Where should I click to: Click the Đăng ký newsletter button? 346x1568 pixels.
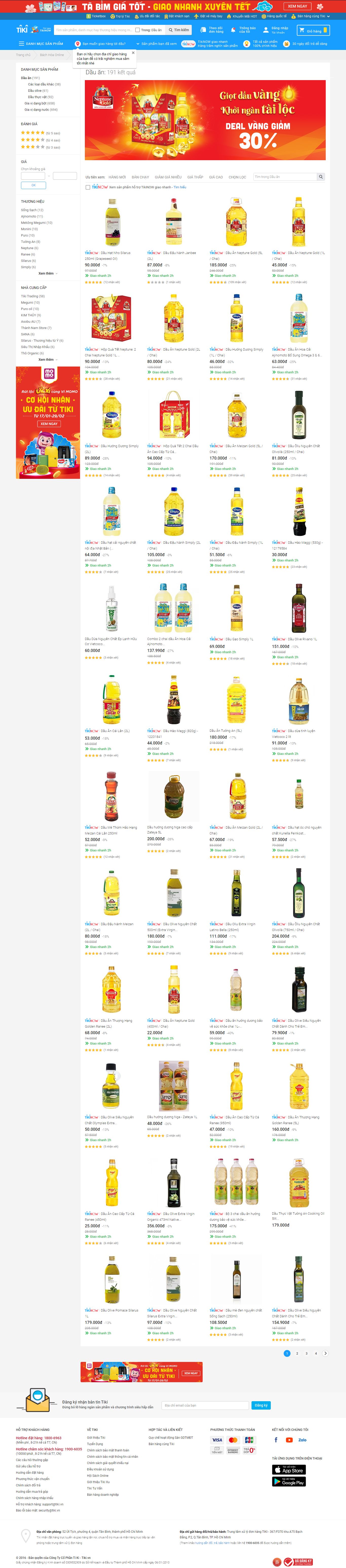(261, 1406)
